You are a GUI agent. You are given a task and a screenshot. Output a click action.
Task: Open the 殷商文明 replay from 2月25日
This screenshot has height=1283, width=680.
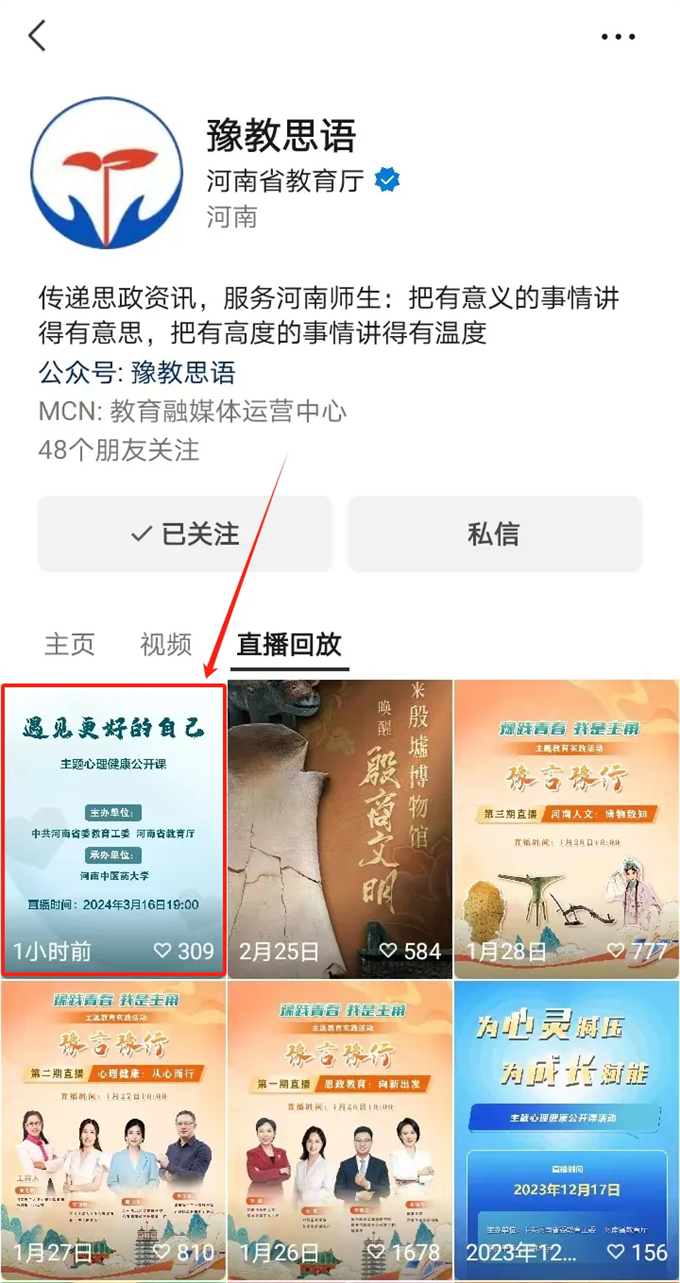point(340,826)
